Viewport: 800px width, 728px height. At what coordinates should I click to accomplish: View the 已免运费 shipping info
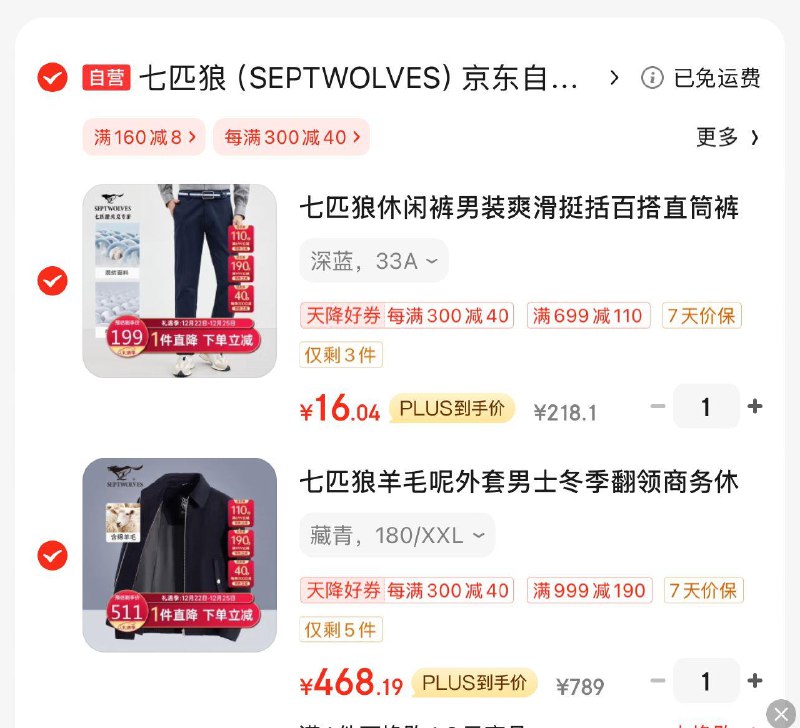click(x=701, y=78)
